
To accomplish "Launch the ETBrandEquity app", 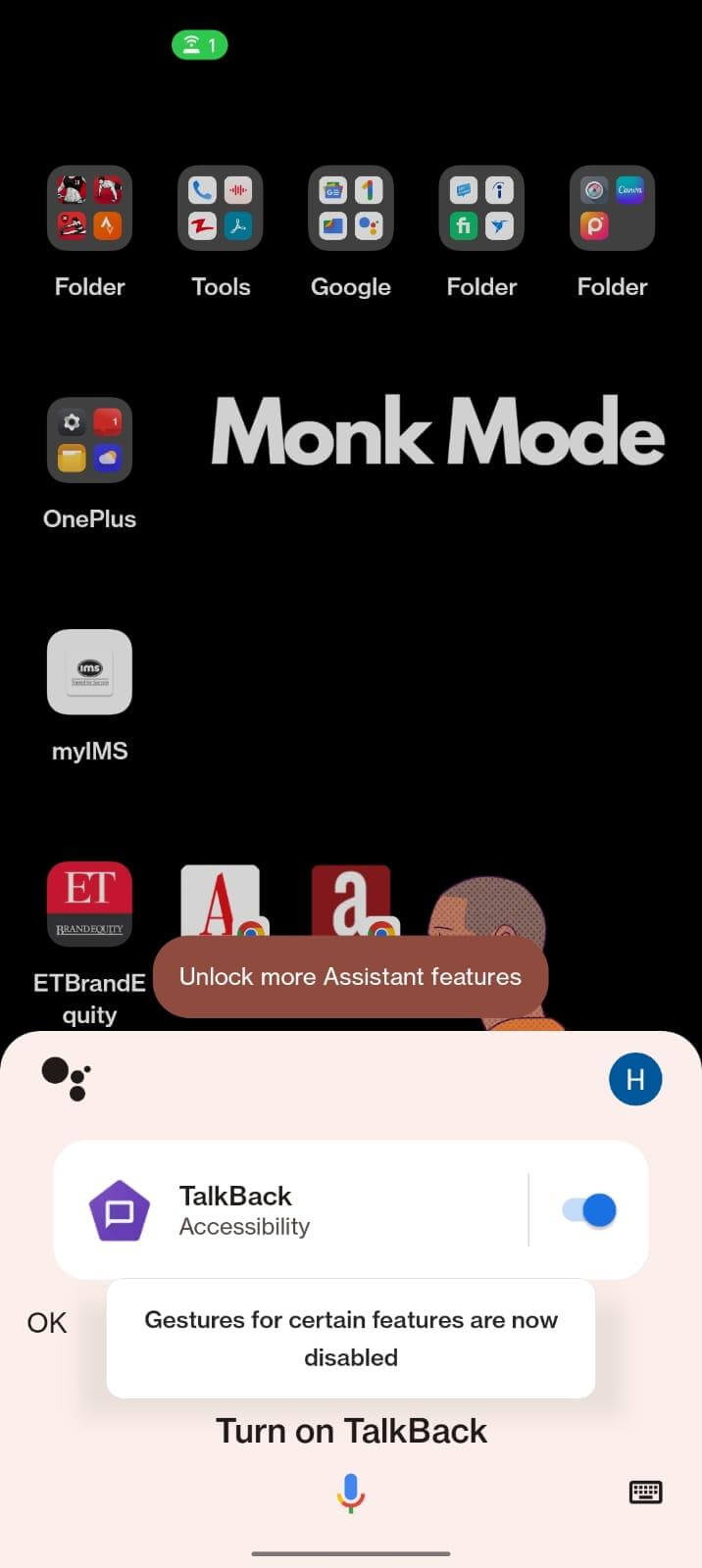I will [89, 904].
